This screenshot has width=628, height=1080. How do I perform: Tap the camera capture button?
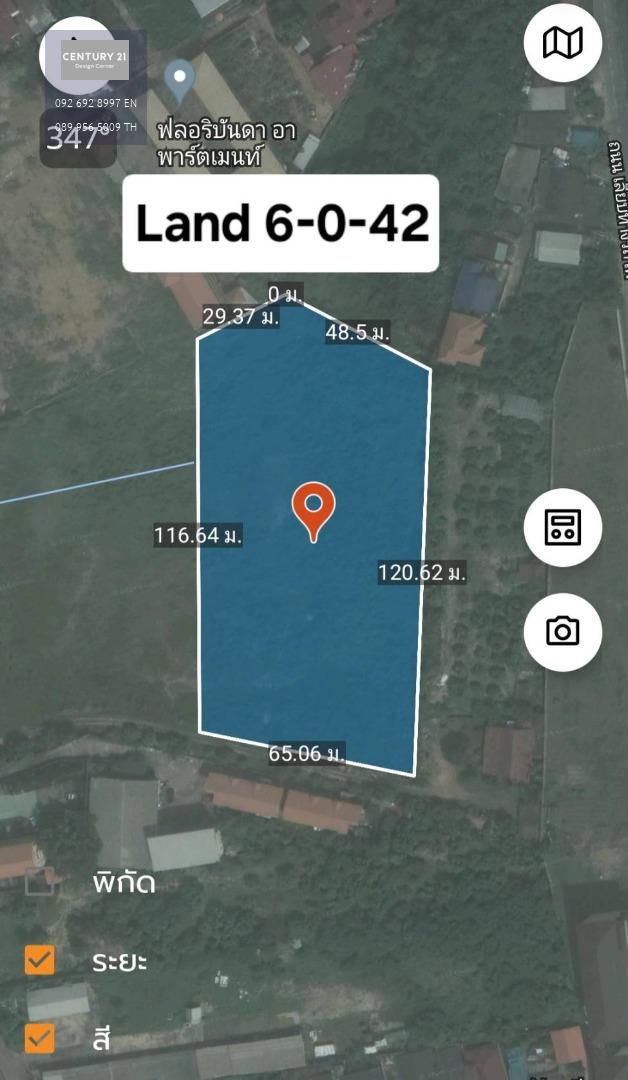click(563, 632)
